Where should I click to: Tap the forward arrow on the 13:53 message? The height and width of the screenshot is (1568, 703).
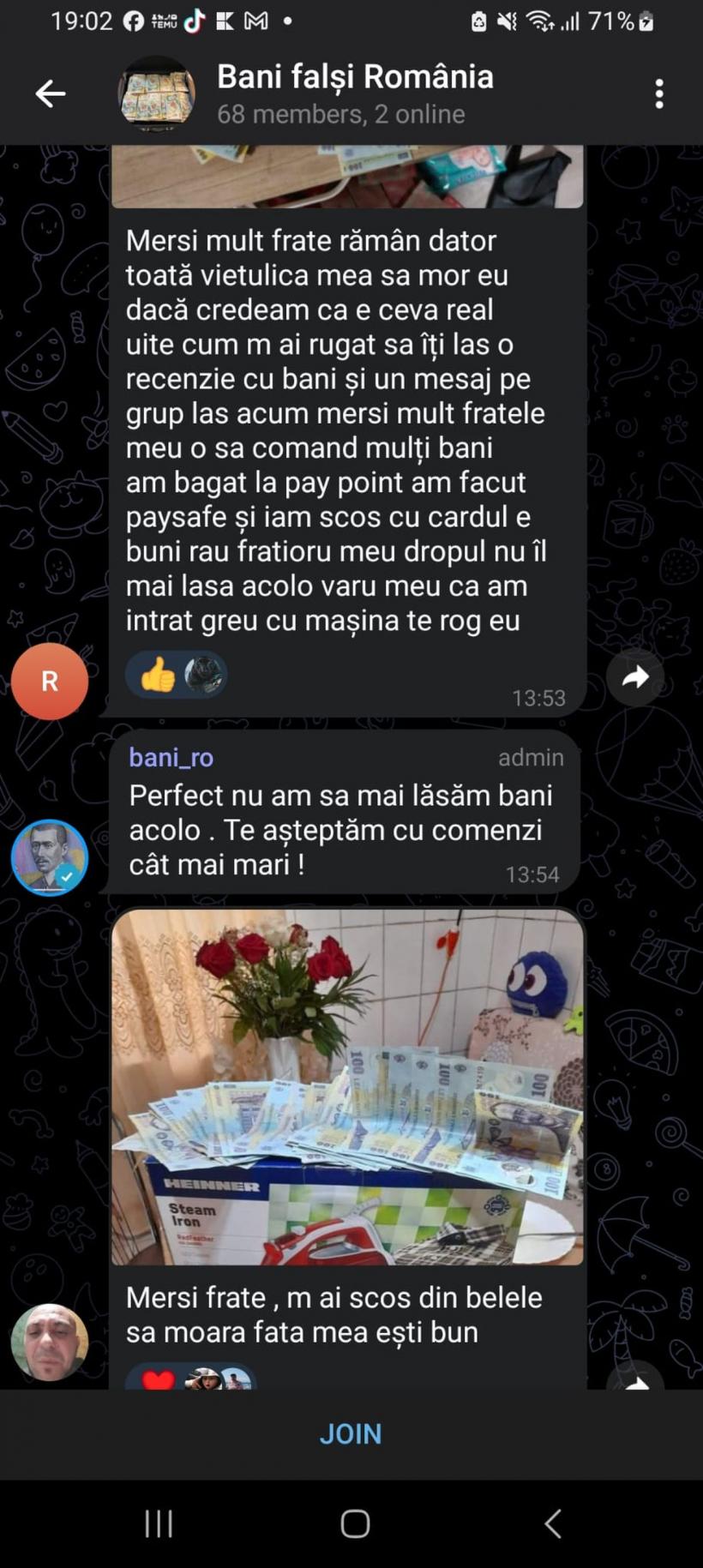635,677
